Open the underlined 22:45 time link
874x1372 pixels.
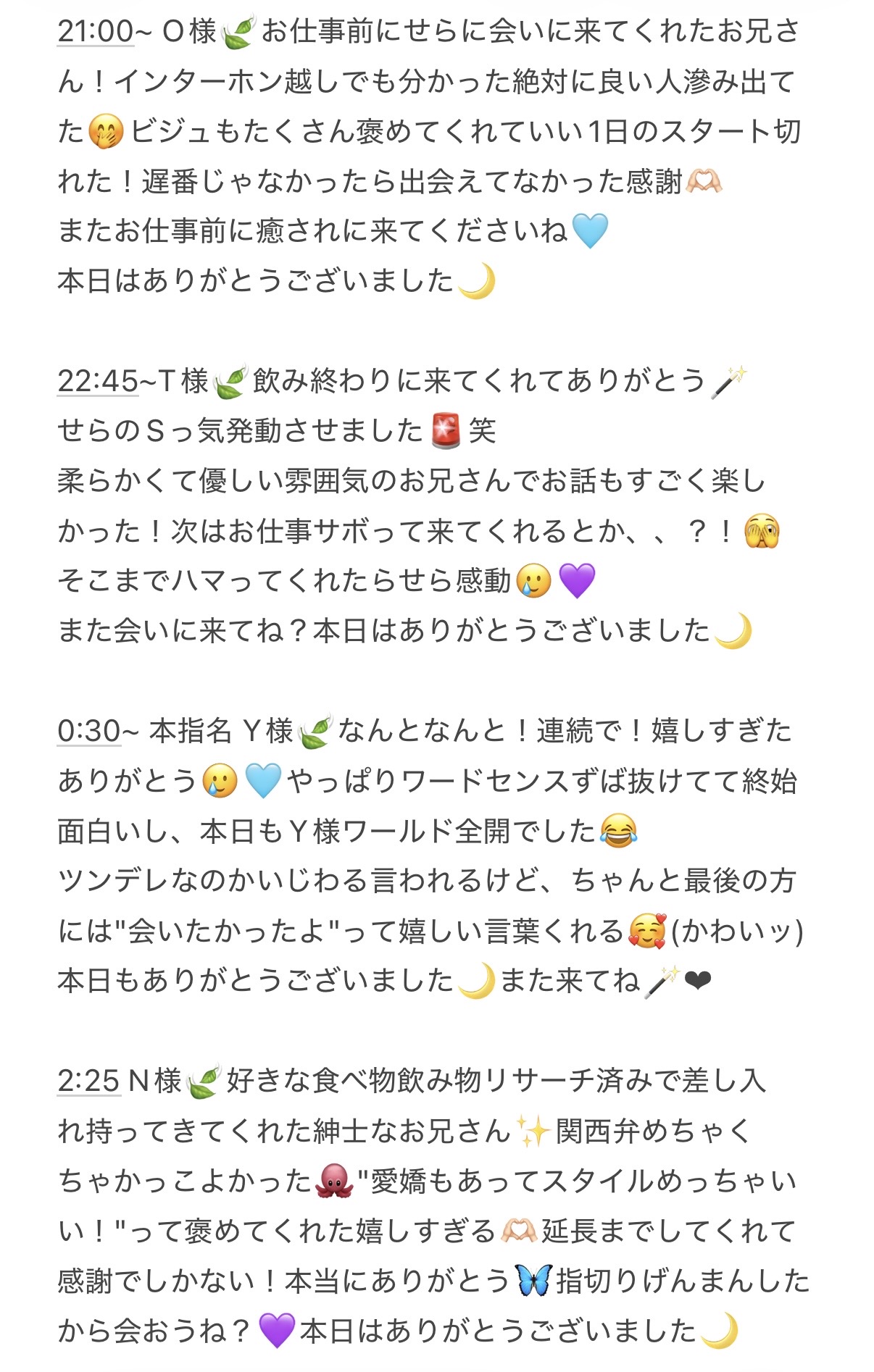(x=97, y=382)
